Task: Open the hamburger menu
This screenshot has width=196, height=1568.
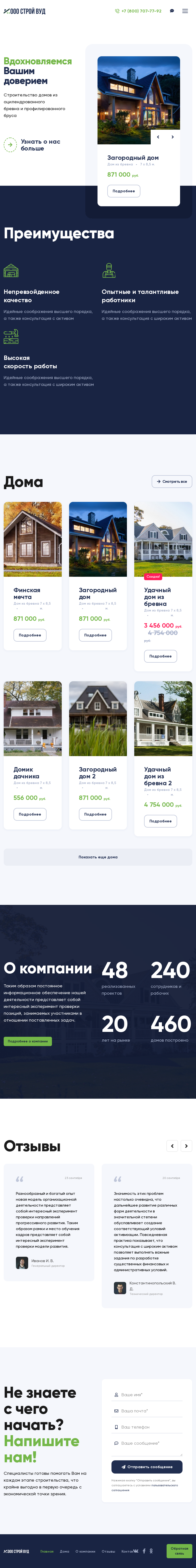Action: coord(185,11)
